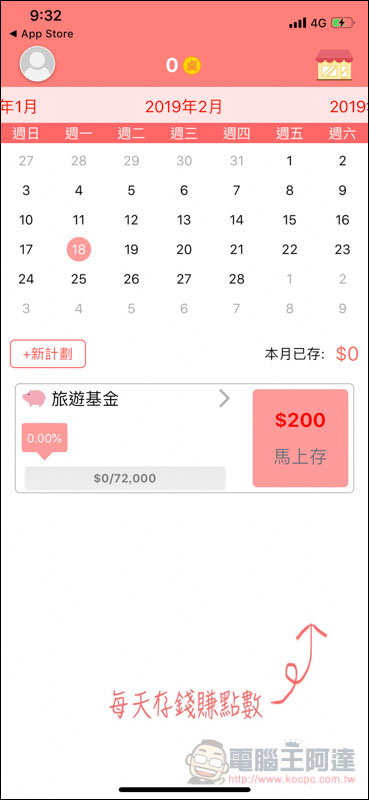The height and width of the screenshot is (800, 369).
Task: Select February 14 on the calendar
Action: 236,220
